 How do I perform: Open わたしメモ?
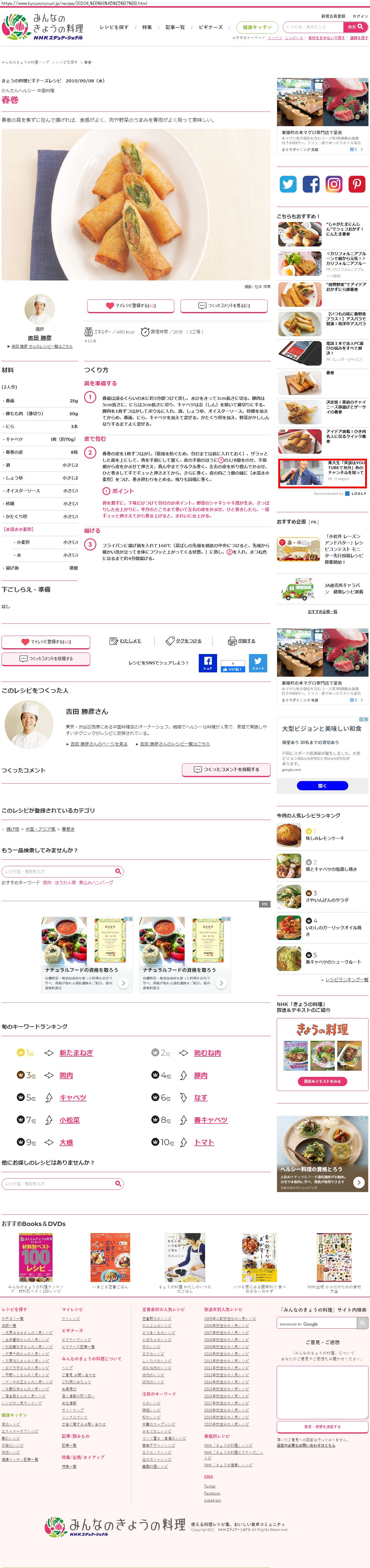[126, 641]
